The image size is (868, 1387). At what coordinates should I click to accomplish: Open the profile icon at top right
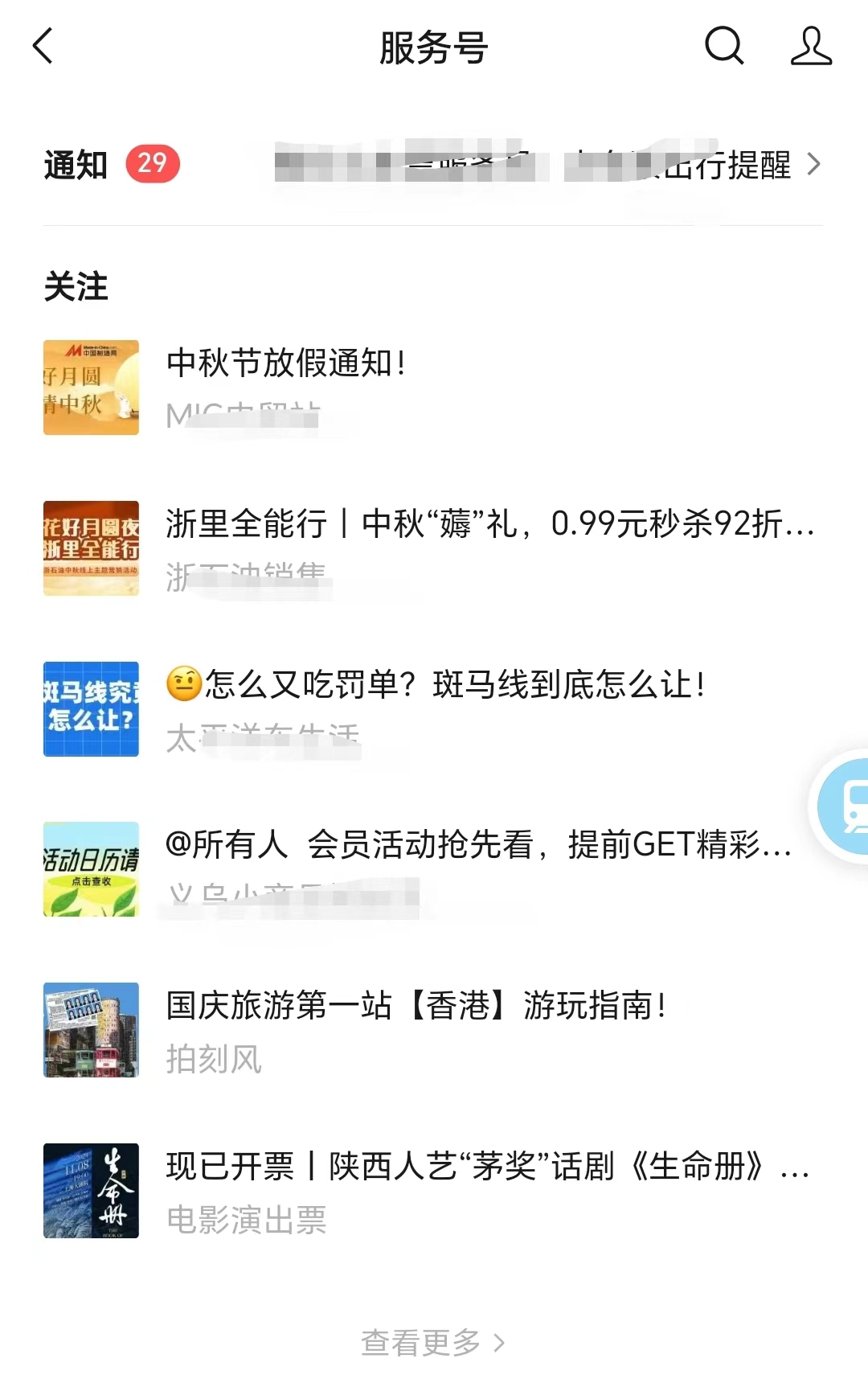click(x=810, y=46)
